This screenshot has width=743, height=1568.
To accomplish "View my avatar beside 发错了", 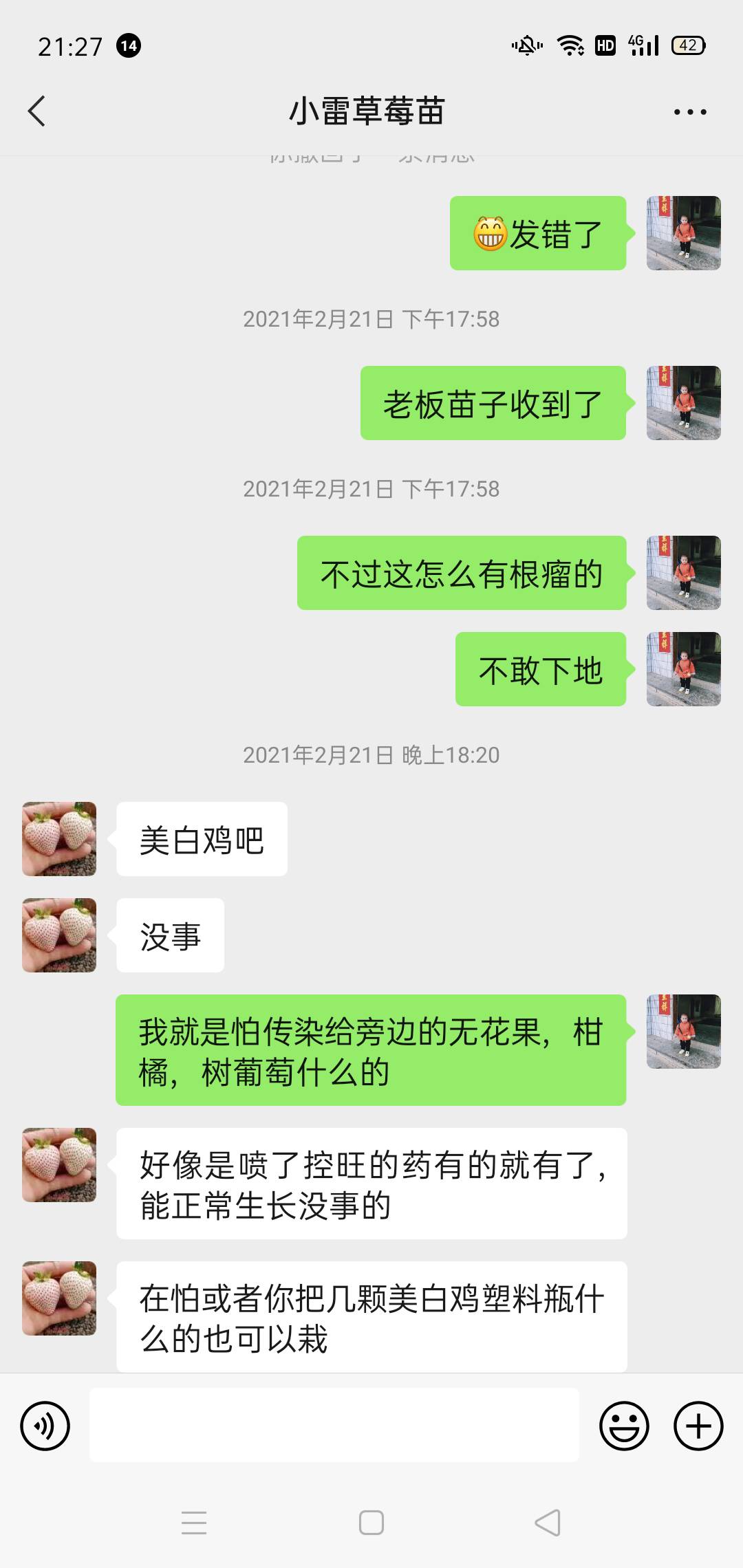I will 683,233.
